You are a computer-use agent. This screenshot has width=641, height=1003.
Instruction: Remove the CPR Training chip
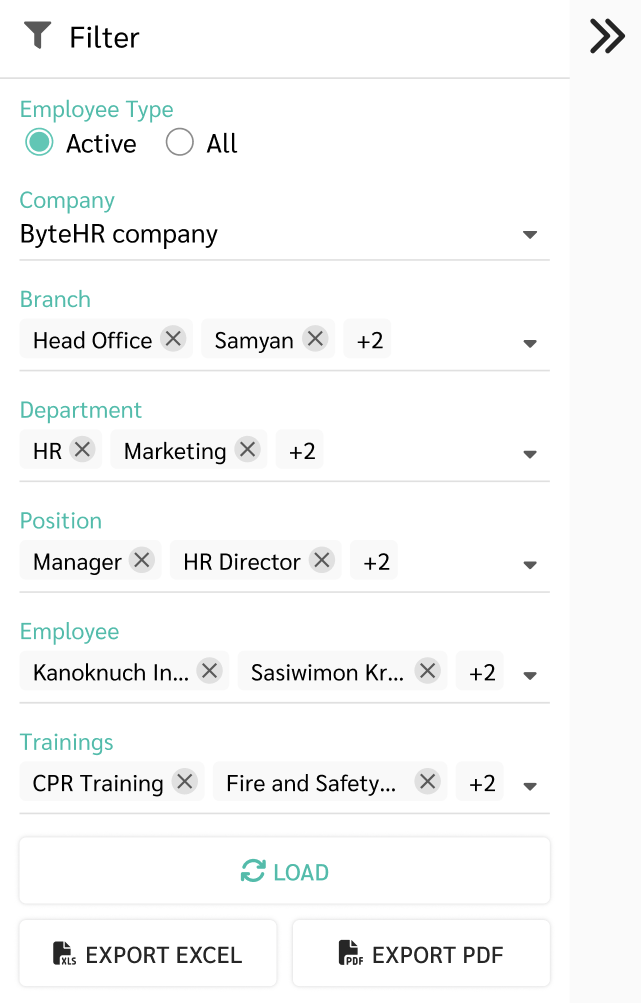pos(184,782)
